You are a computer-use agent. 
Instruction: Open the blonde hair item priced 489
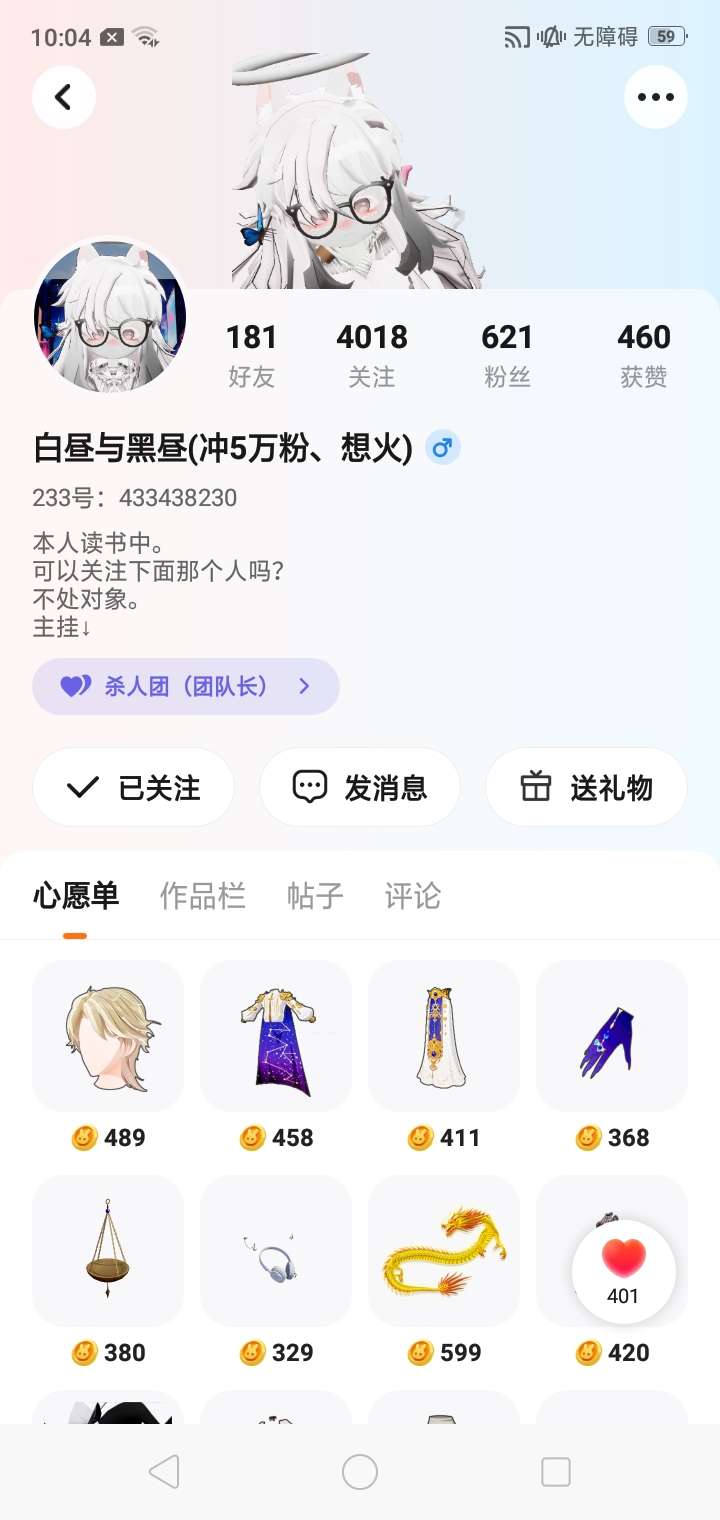108,1036
